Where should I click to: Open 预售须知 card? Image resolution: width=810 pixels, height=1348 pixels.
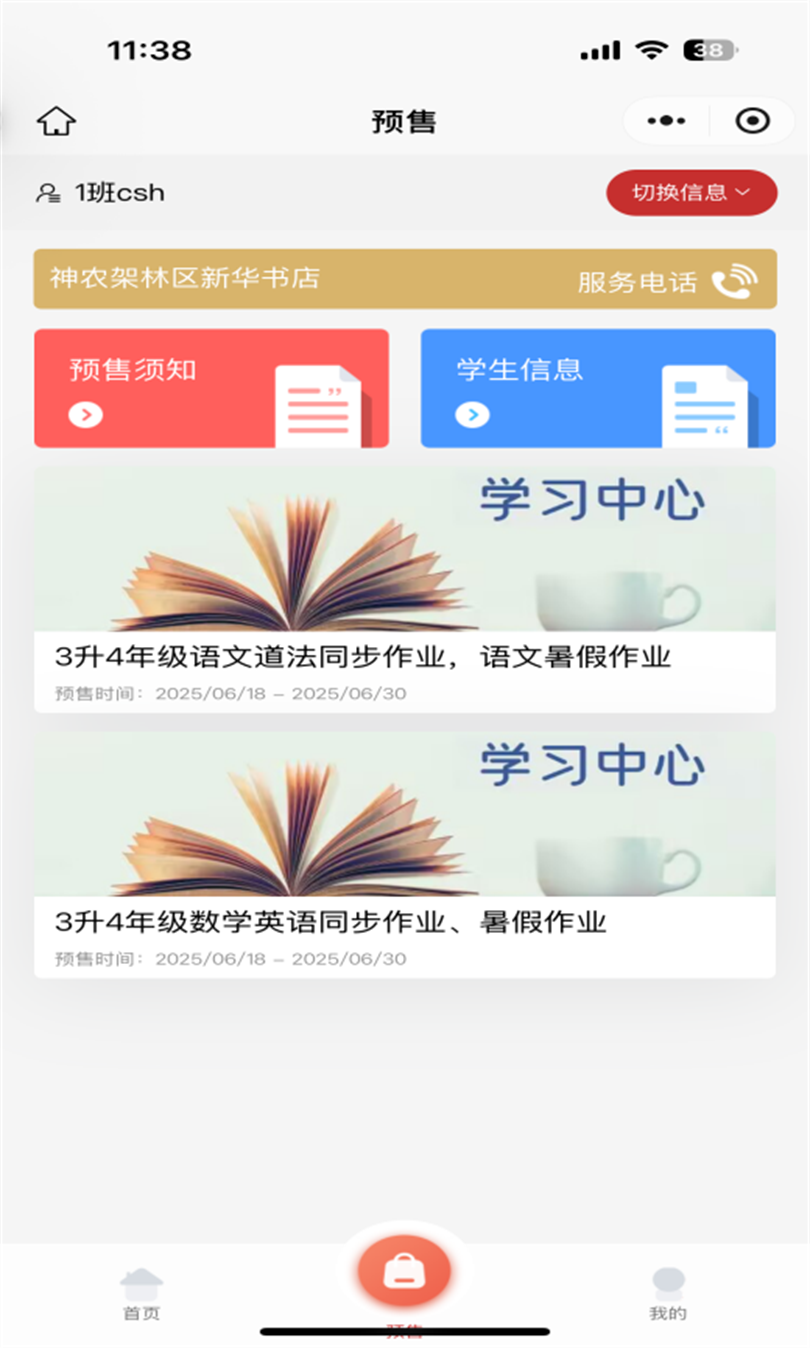click(x=211, y=388)
